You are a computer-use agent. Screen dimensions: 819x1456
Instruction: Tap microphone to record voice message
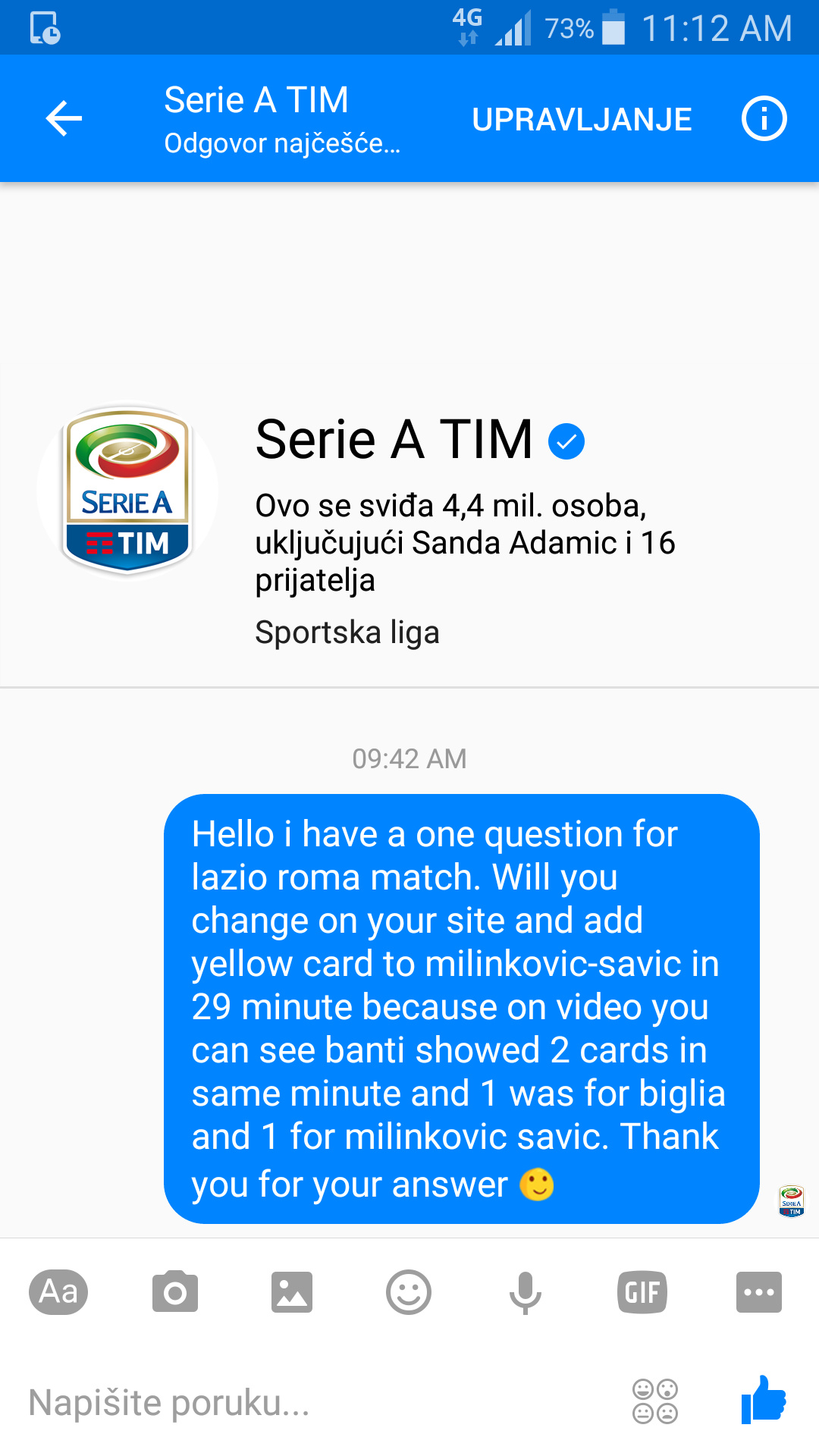525,1291
